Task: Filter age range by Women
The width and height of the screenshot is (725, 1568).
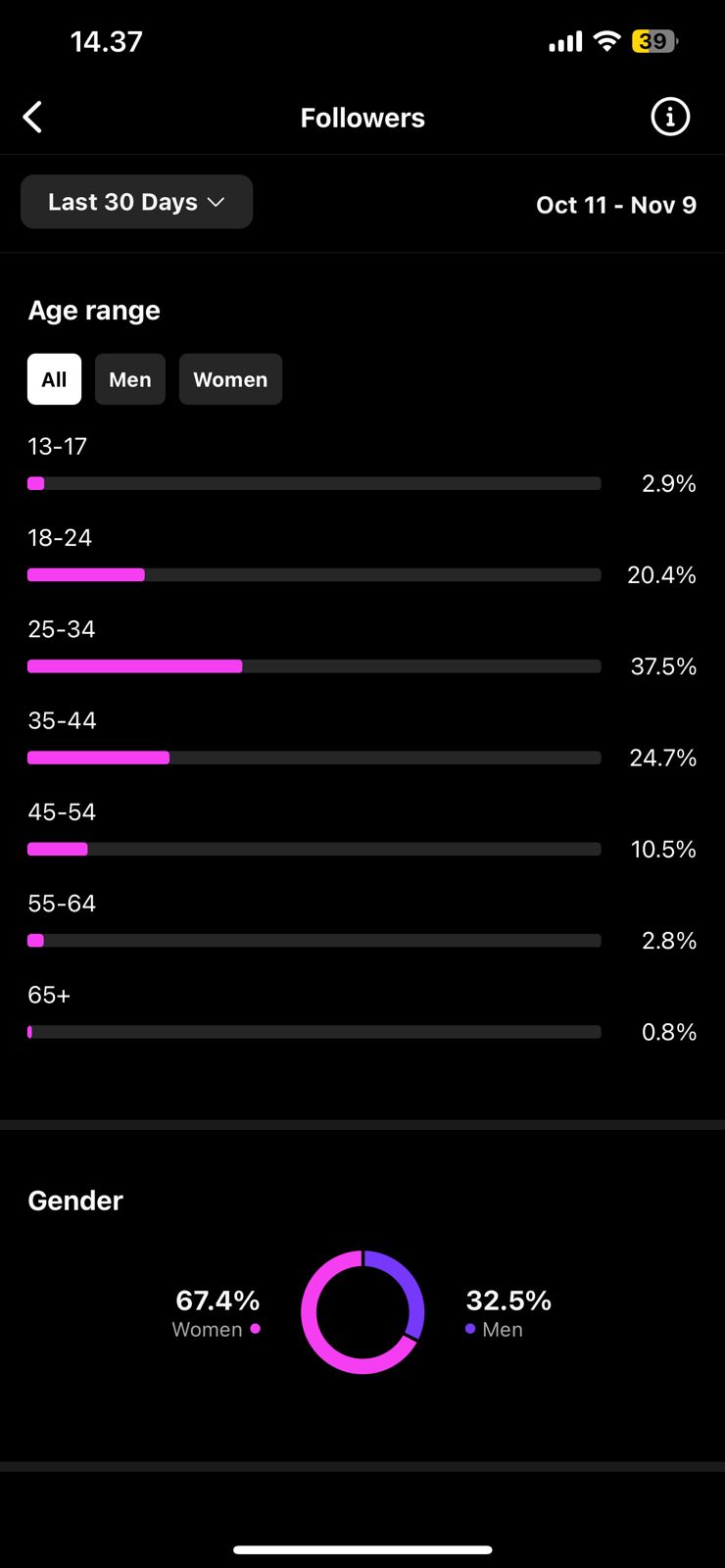Action: coord(230,379)
